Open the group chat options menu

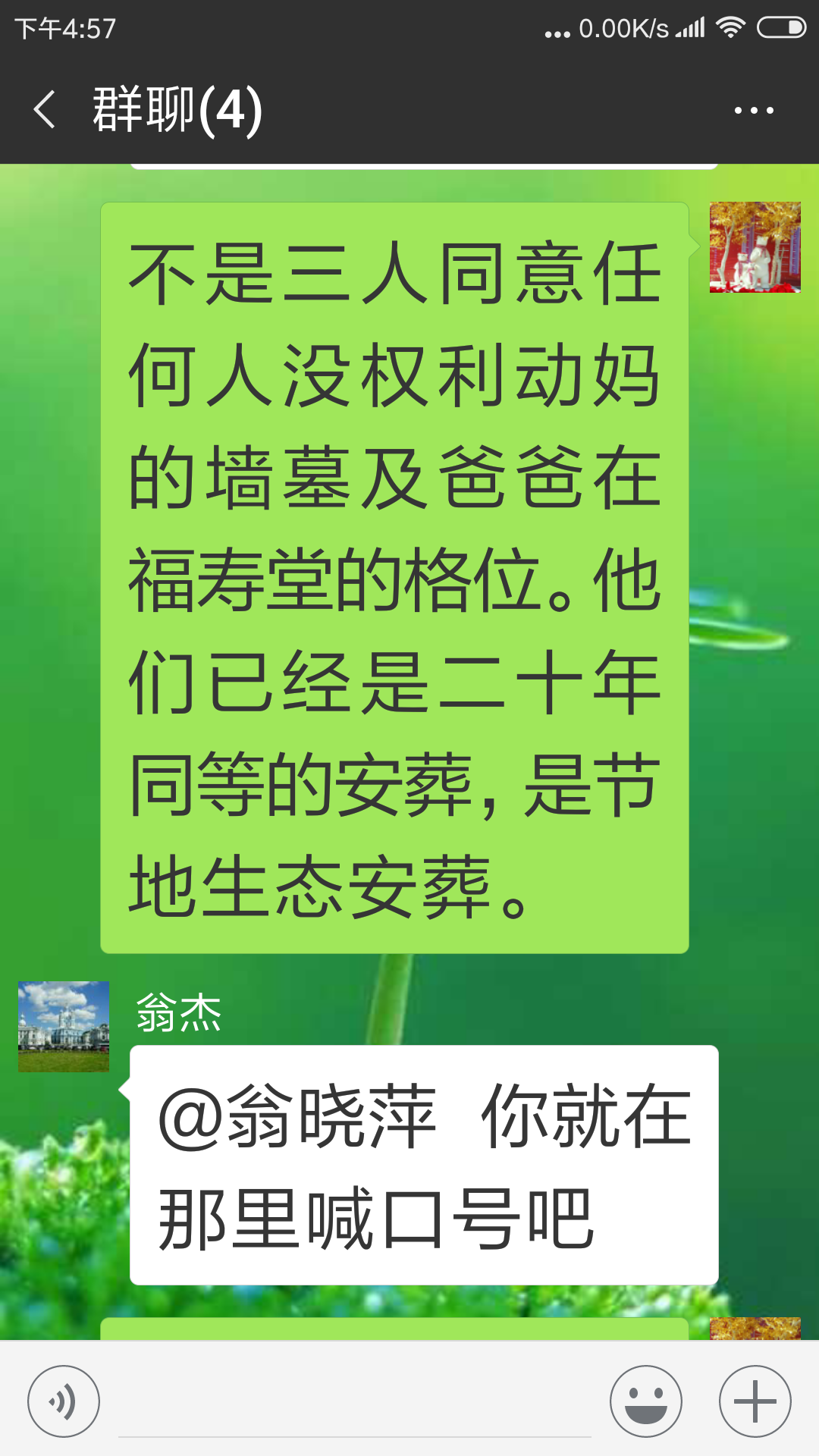pyautogui.click(x=754, y=111)
